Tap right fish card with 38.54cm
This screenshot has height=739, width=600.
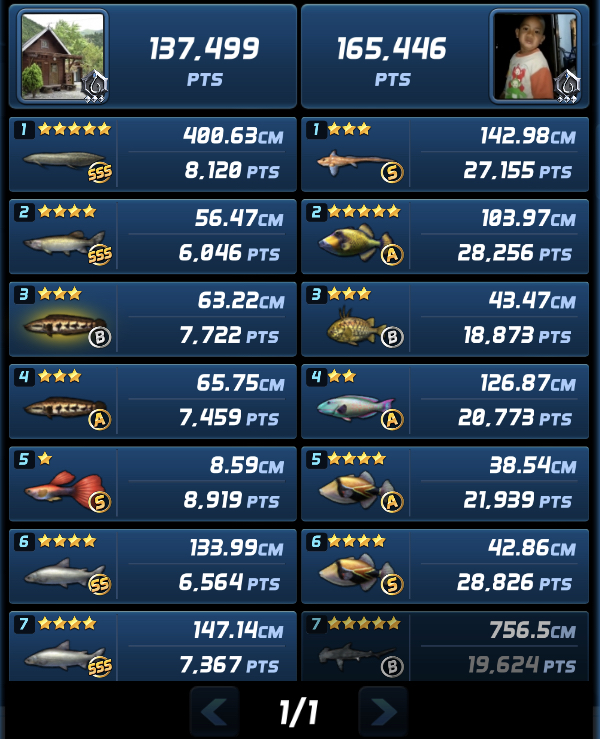tap(445, 484)
